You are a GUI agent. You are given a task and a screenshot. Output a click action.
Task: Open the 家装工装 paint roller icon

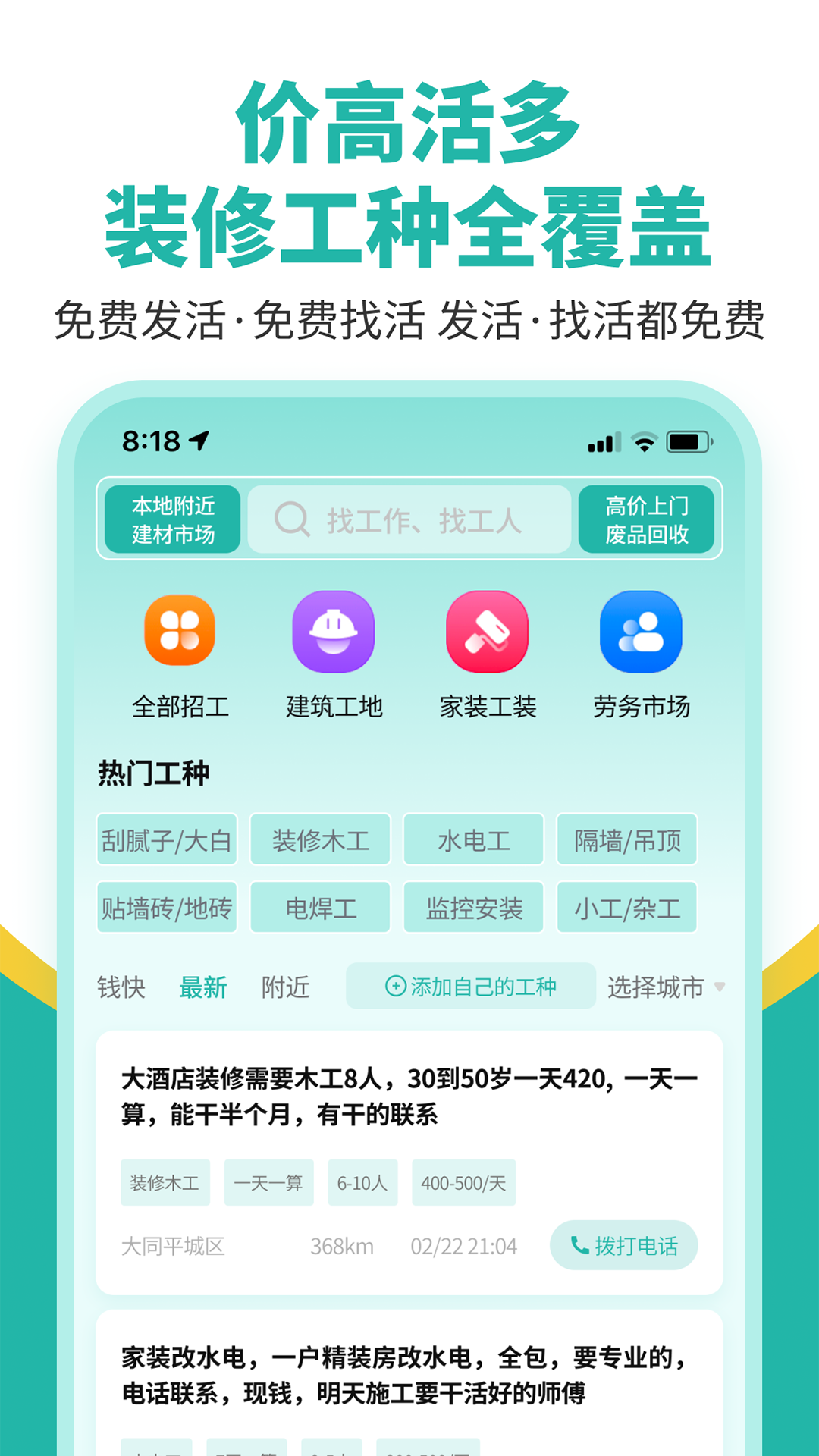(x=488, y=631)
